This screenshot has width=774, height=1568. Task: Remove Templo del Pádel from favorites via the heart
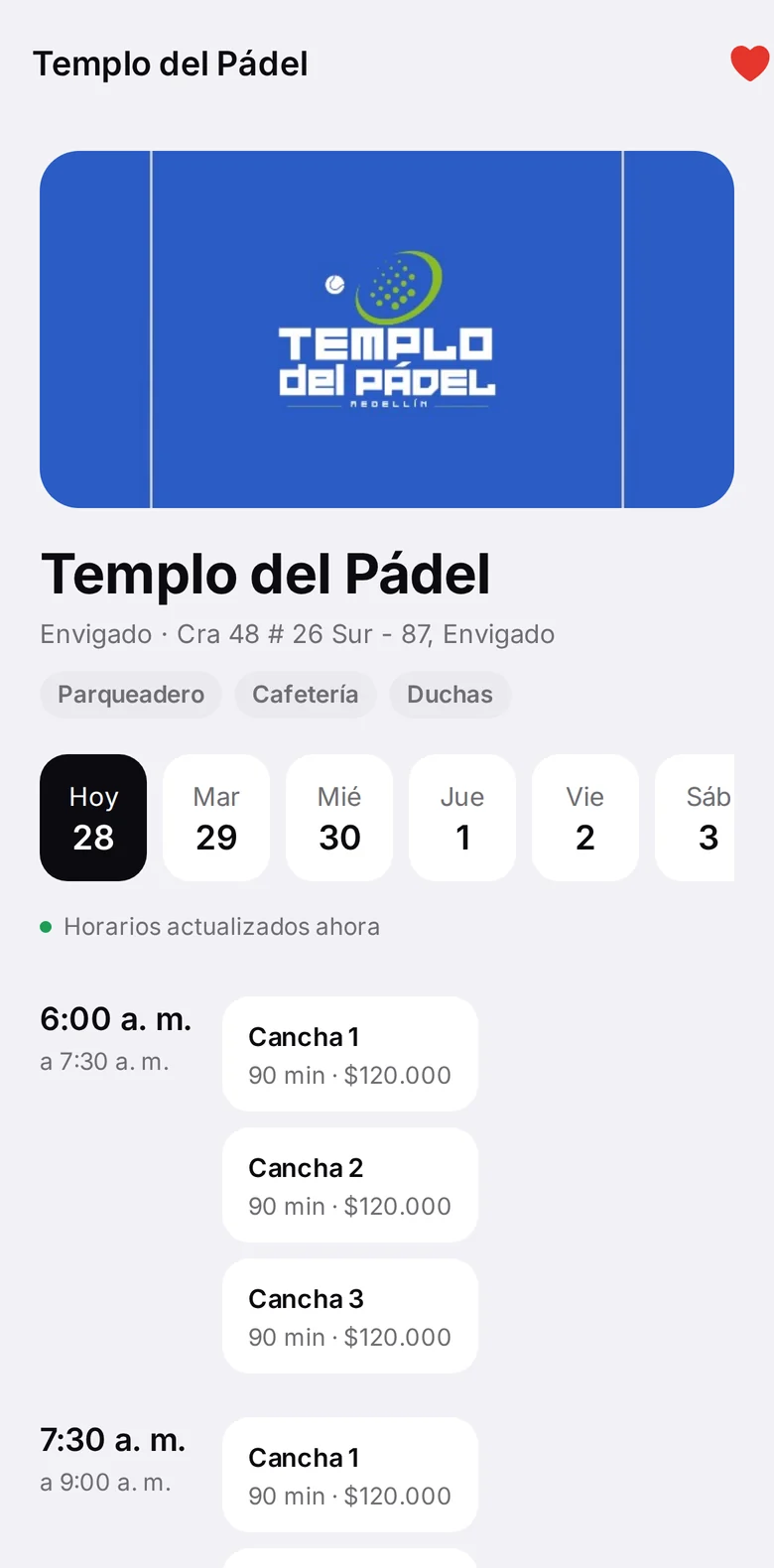pyautogui.click(x=749, y=64)
